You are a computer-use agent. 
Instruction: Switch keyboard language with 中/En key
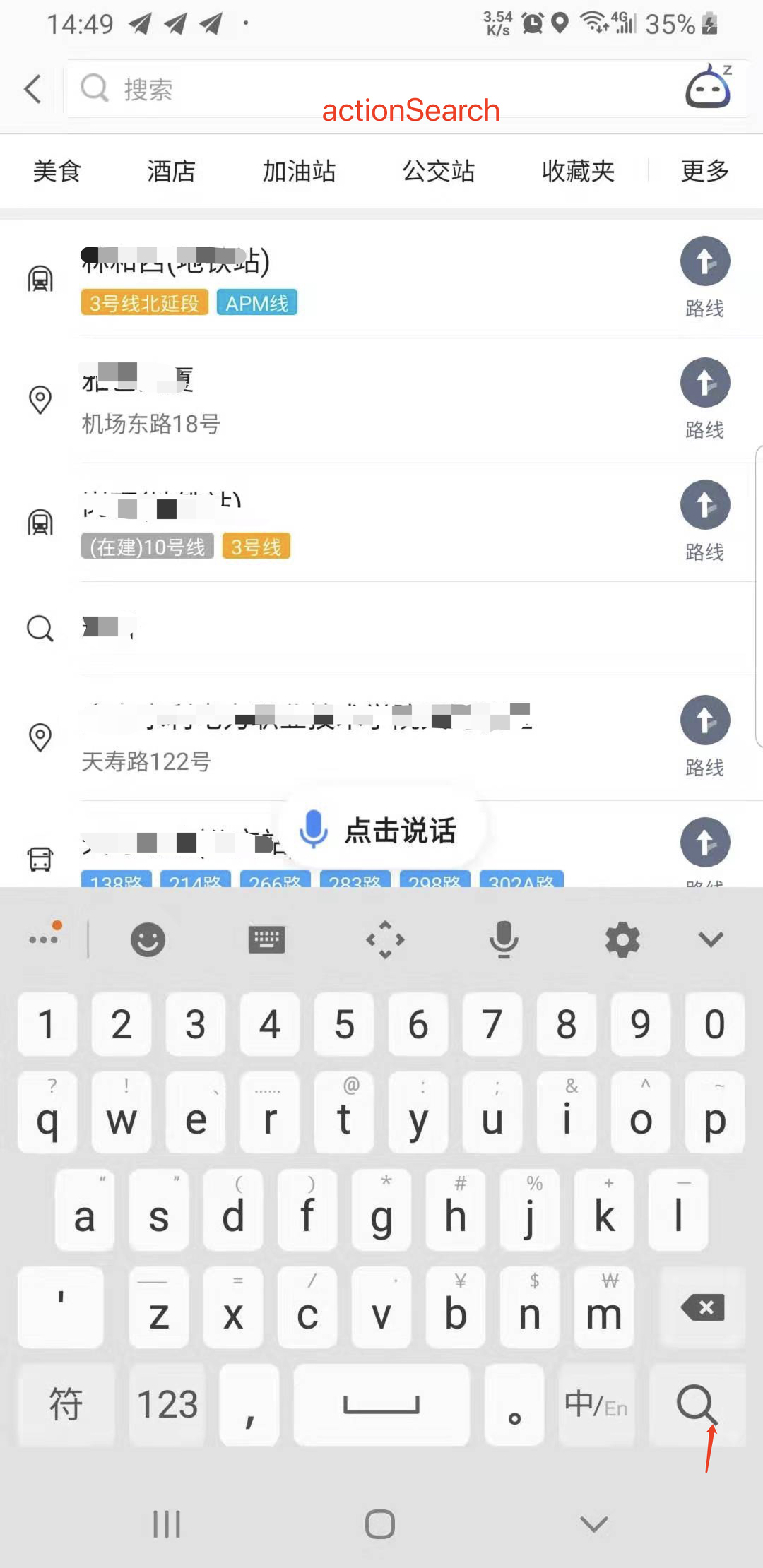coord(596,1403)
